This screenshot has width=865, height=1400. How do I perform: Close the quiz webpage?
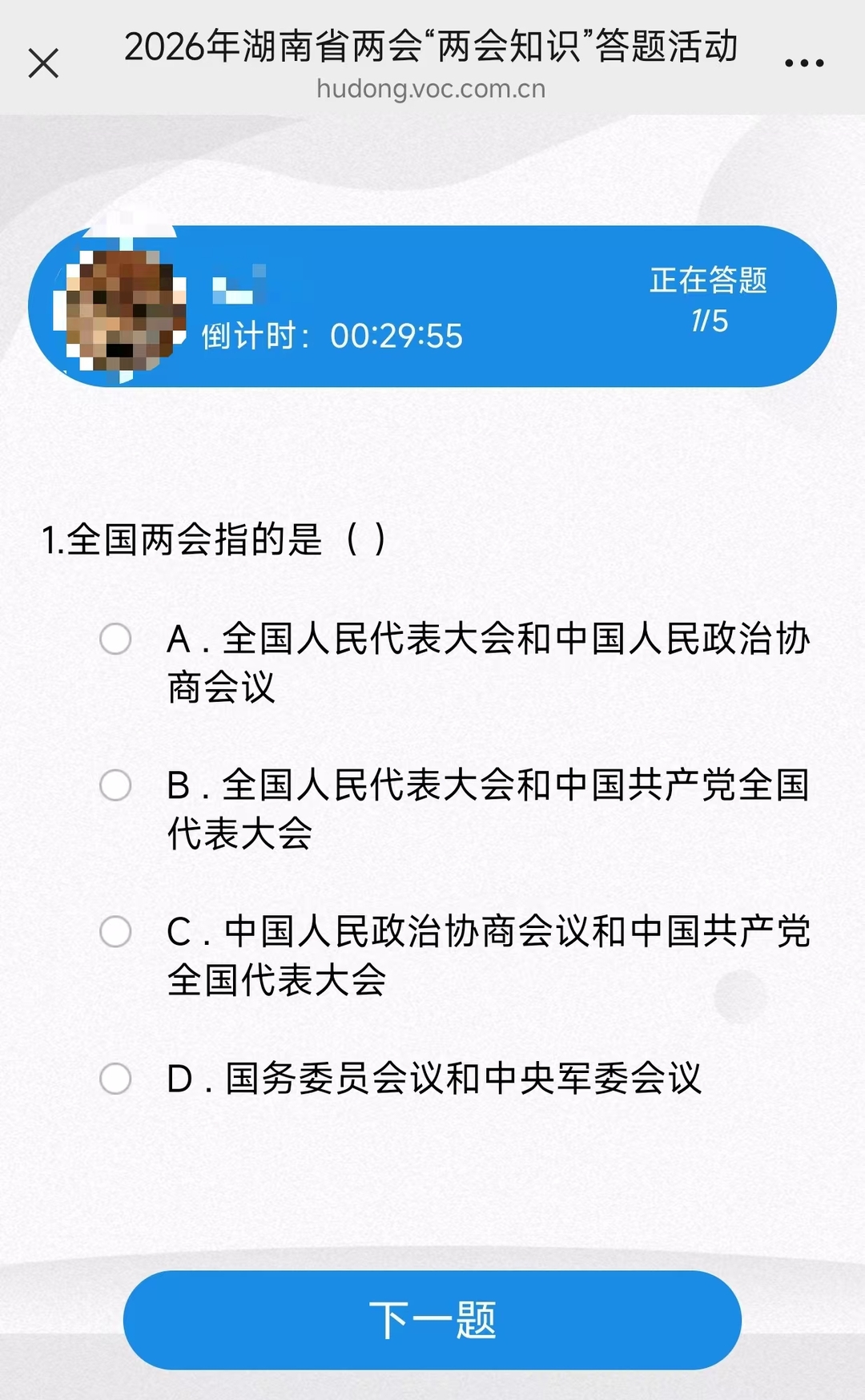(43, 63)
